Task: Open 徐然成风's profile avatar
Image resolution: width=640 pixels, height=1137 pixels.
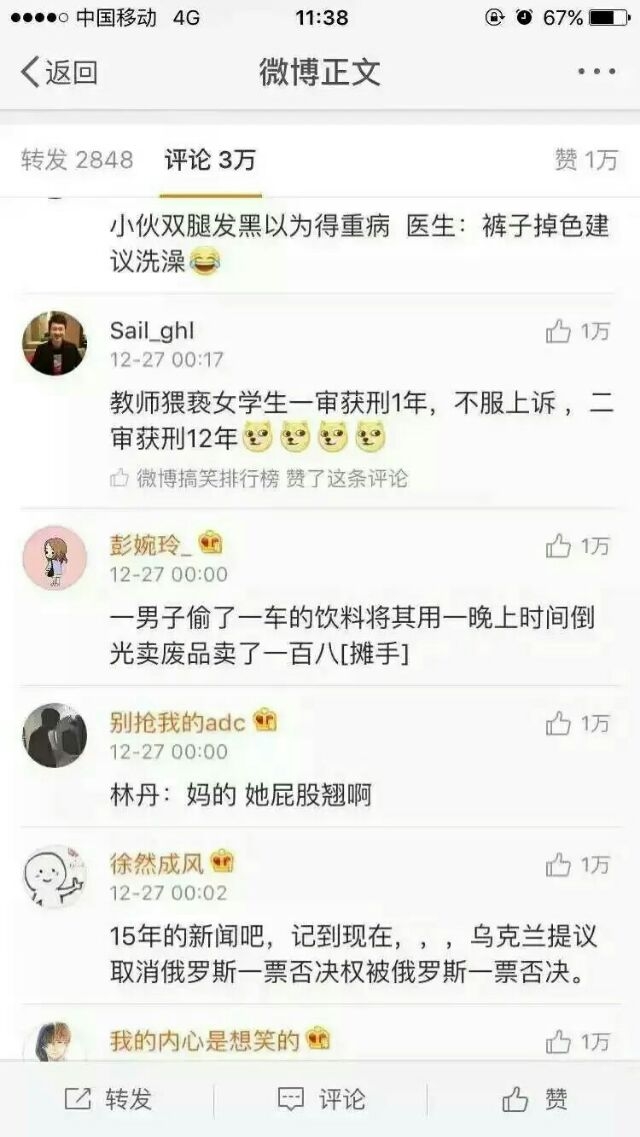Action: click(x=54, y=876)
